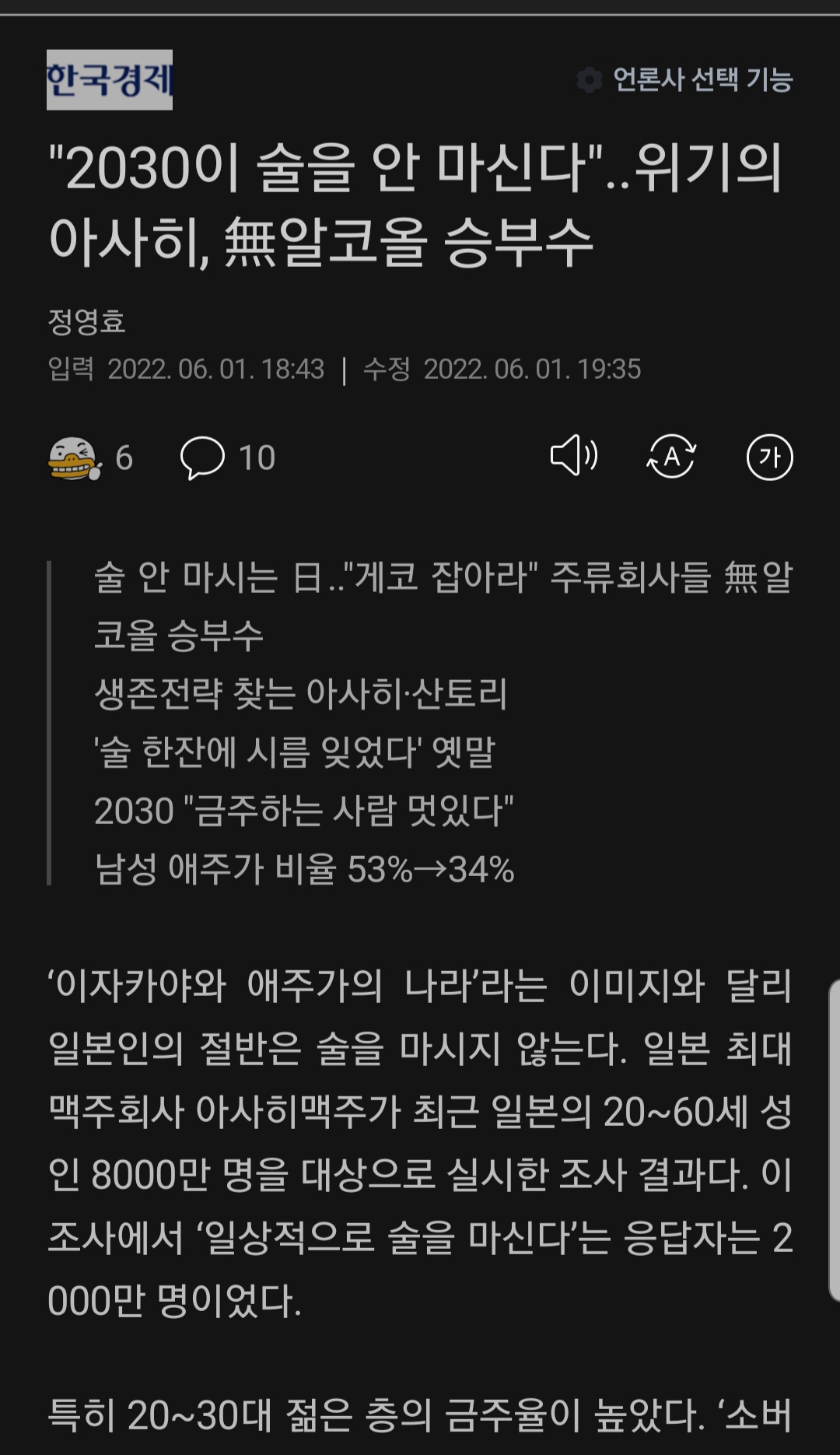Open 언론사 선택 기능 settings
Viewport: 840px width, 1455px height.
pos(684,79)
